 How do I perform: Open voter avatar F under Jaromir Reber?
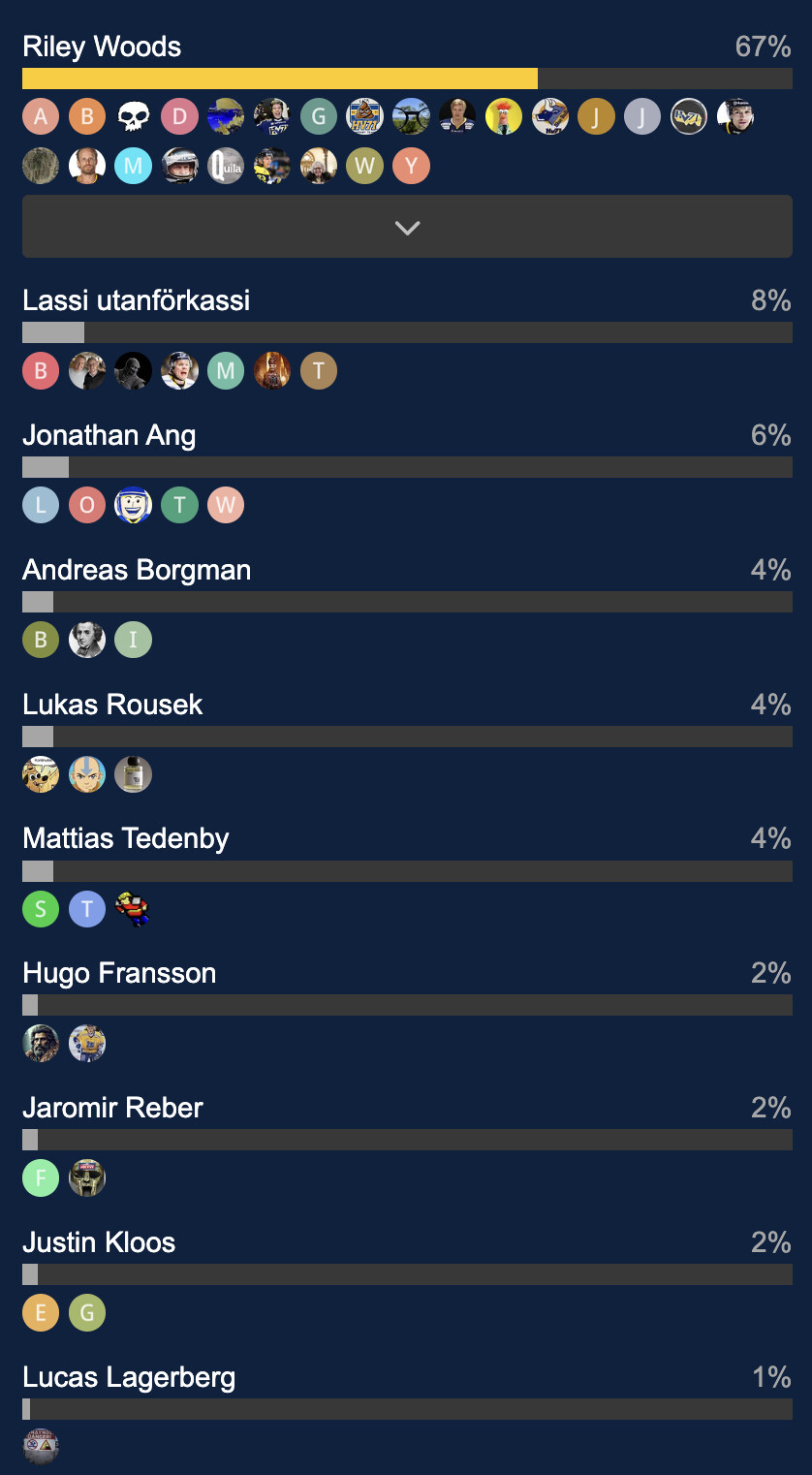[x=41, y=1178]
